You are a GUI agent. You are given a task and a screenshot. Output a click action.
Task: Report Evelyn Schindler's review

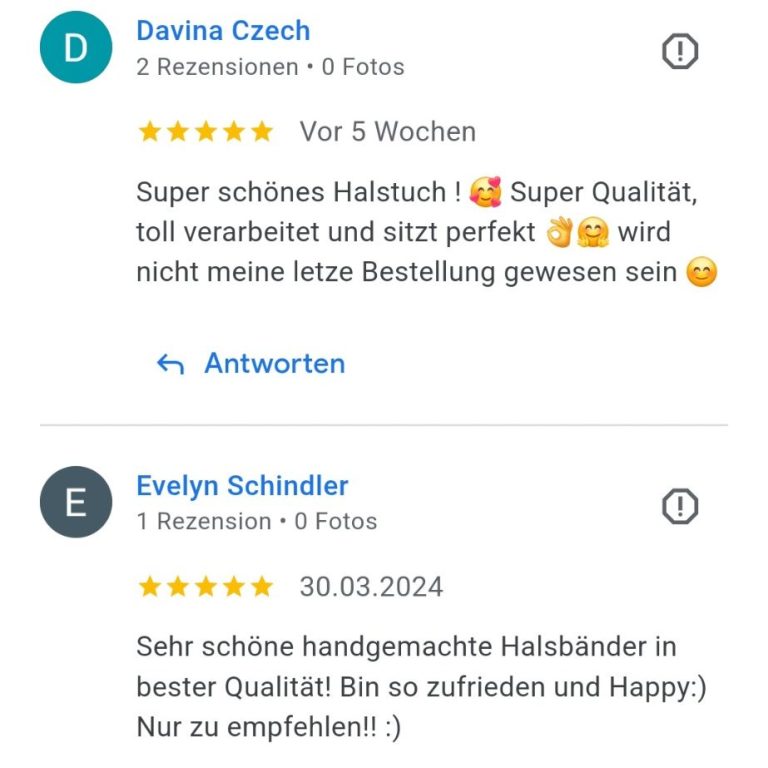point(680,506)
